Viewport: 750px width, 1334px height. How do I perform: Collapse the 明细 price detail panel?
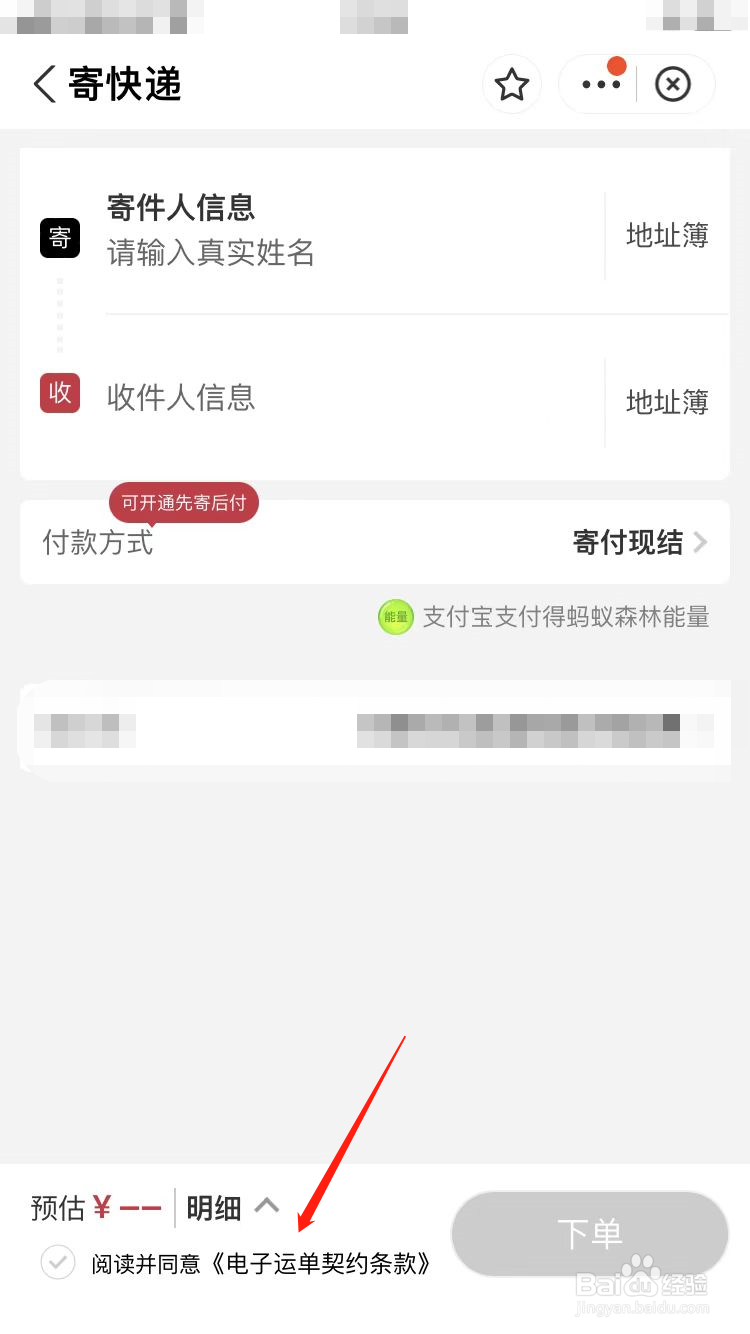click(267, 1206)
